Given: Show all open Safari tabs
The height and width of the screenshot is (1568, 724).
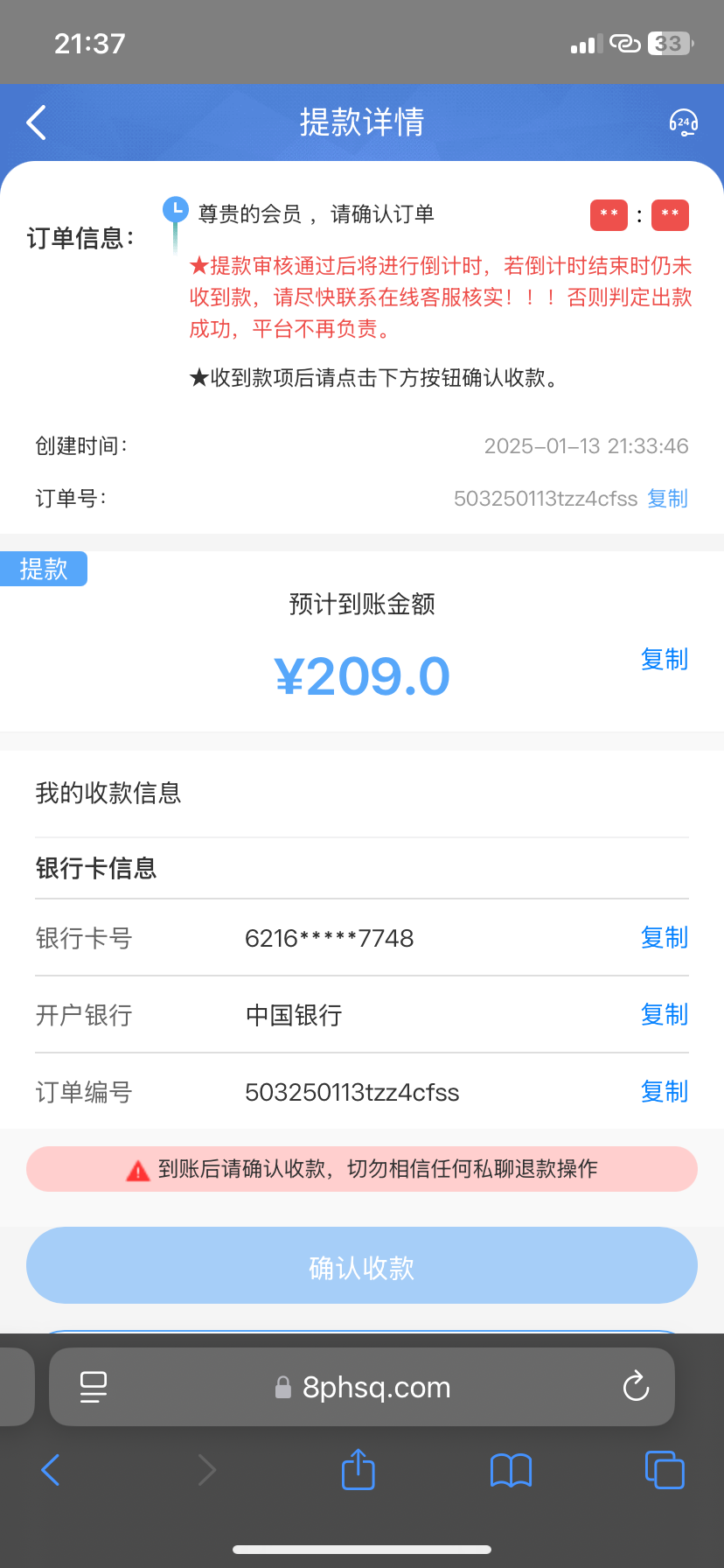Looking at the screenshot, I should click(x=664, y=1470).
